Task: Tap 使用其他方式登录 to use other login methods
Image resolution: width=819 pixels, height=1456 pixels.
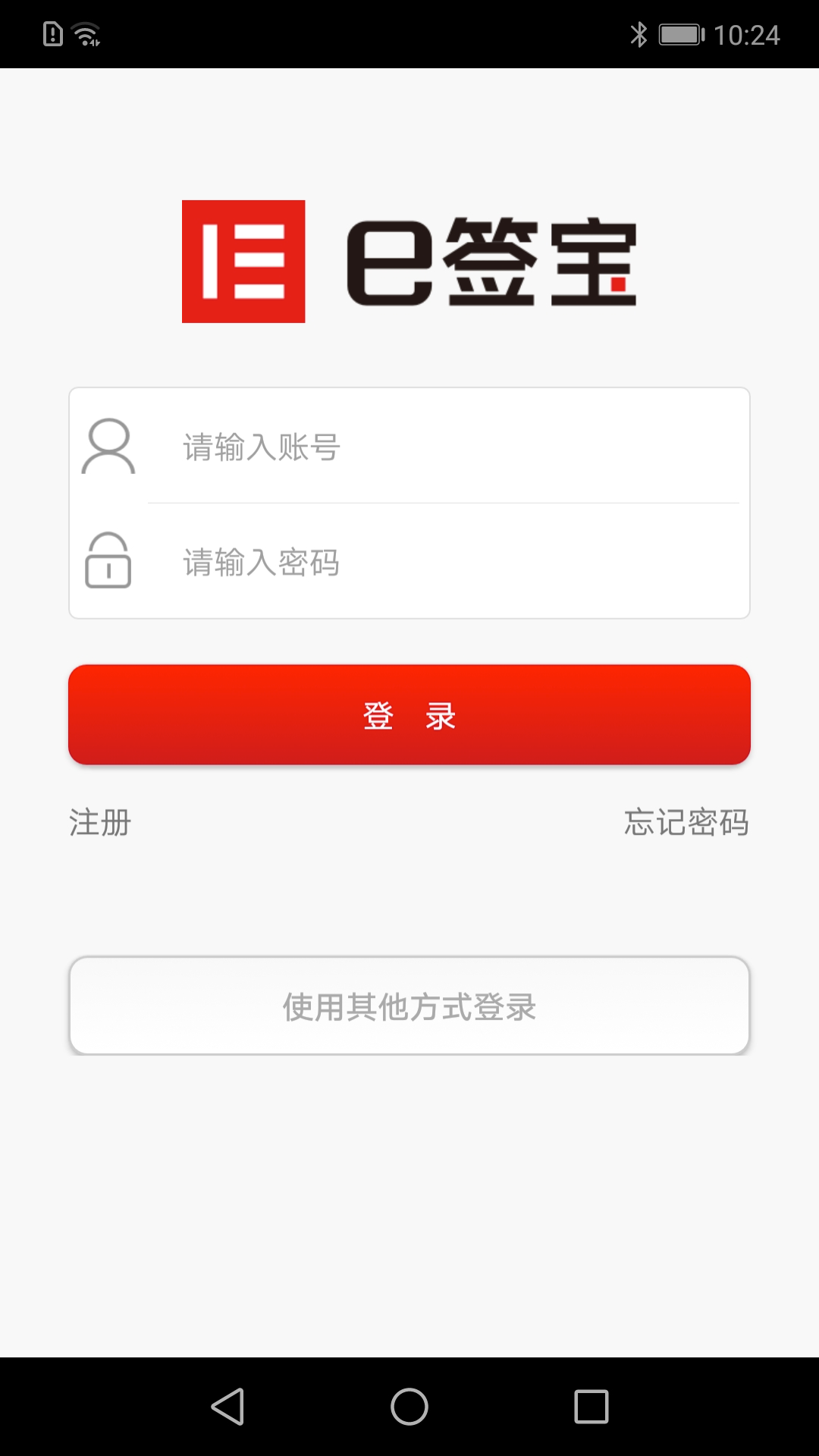Action: pos(409,1006)
